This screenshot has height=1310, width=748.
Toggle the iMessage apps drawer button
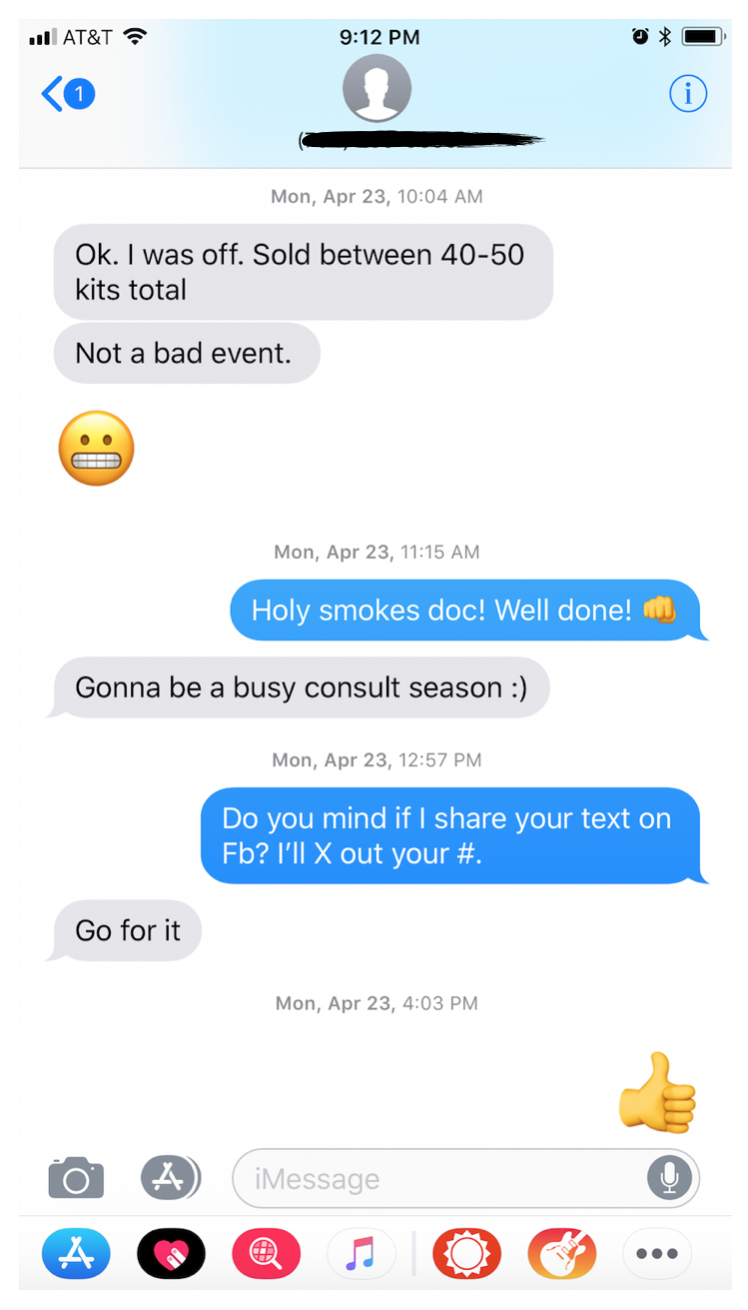point(170,1177)
